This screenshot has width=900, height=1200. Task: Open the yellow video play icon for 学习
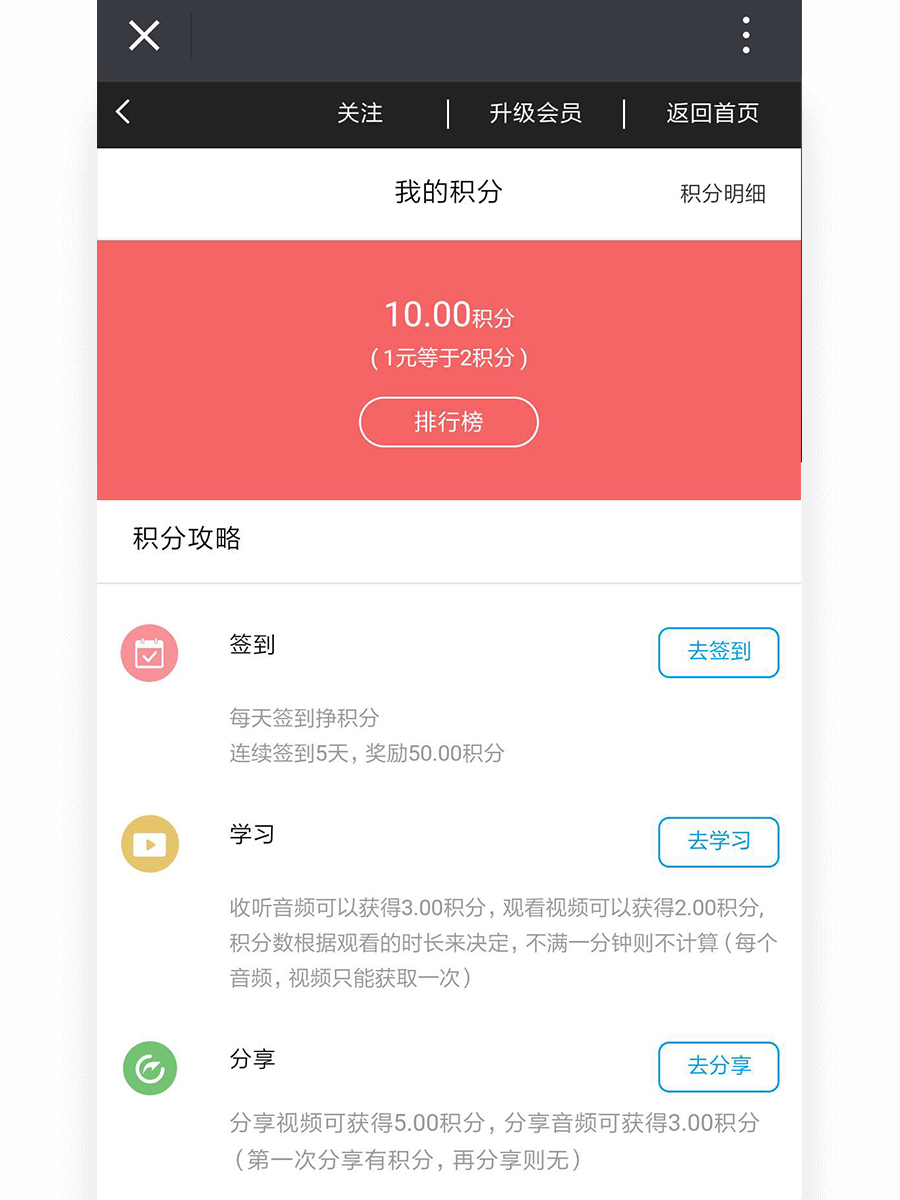149,843
